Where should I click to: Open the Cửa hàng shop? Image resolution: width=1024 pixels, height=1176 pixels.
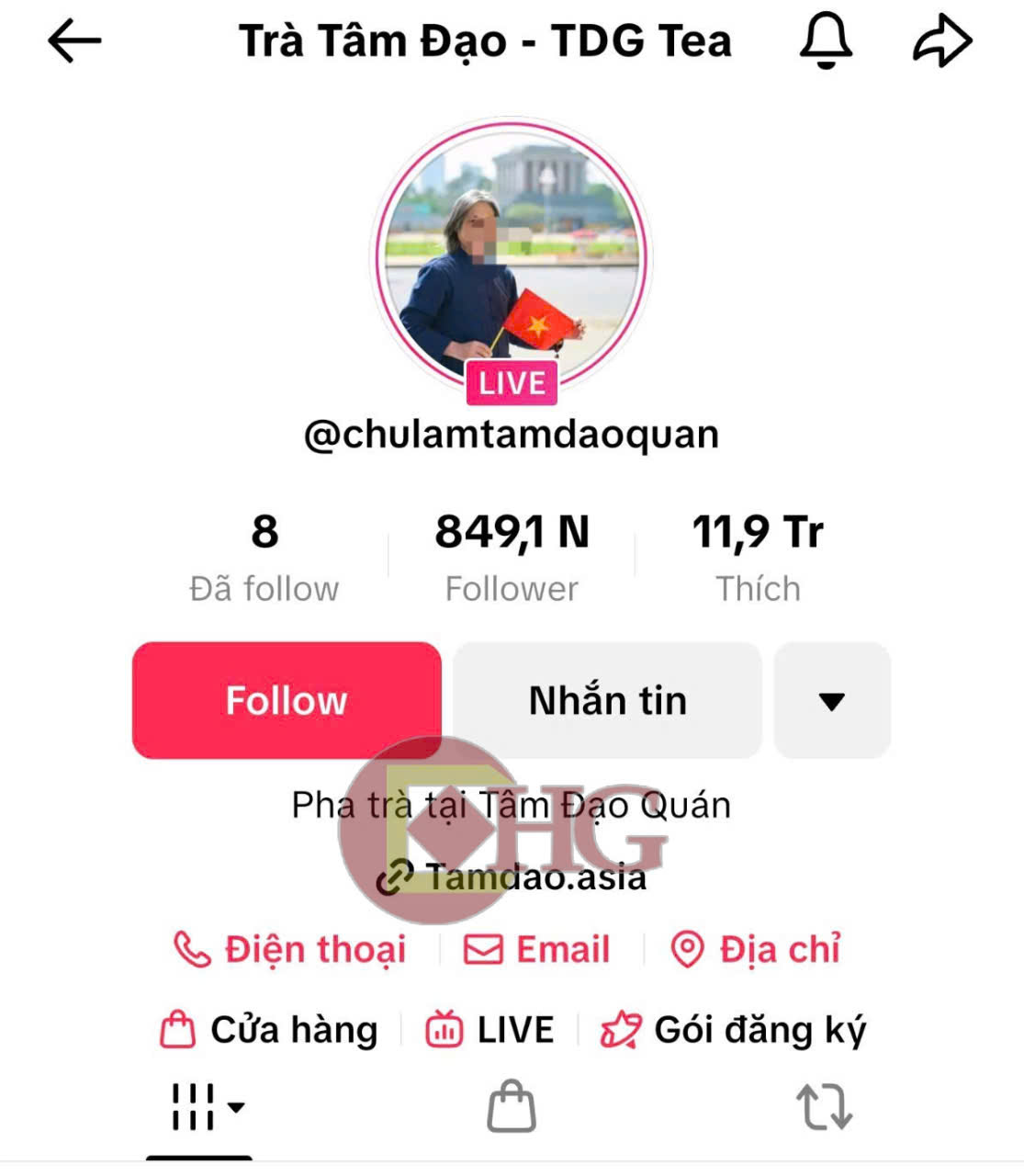269,1030
